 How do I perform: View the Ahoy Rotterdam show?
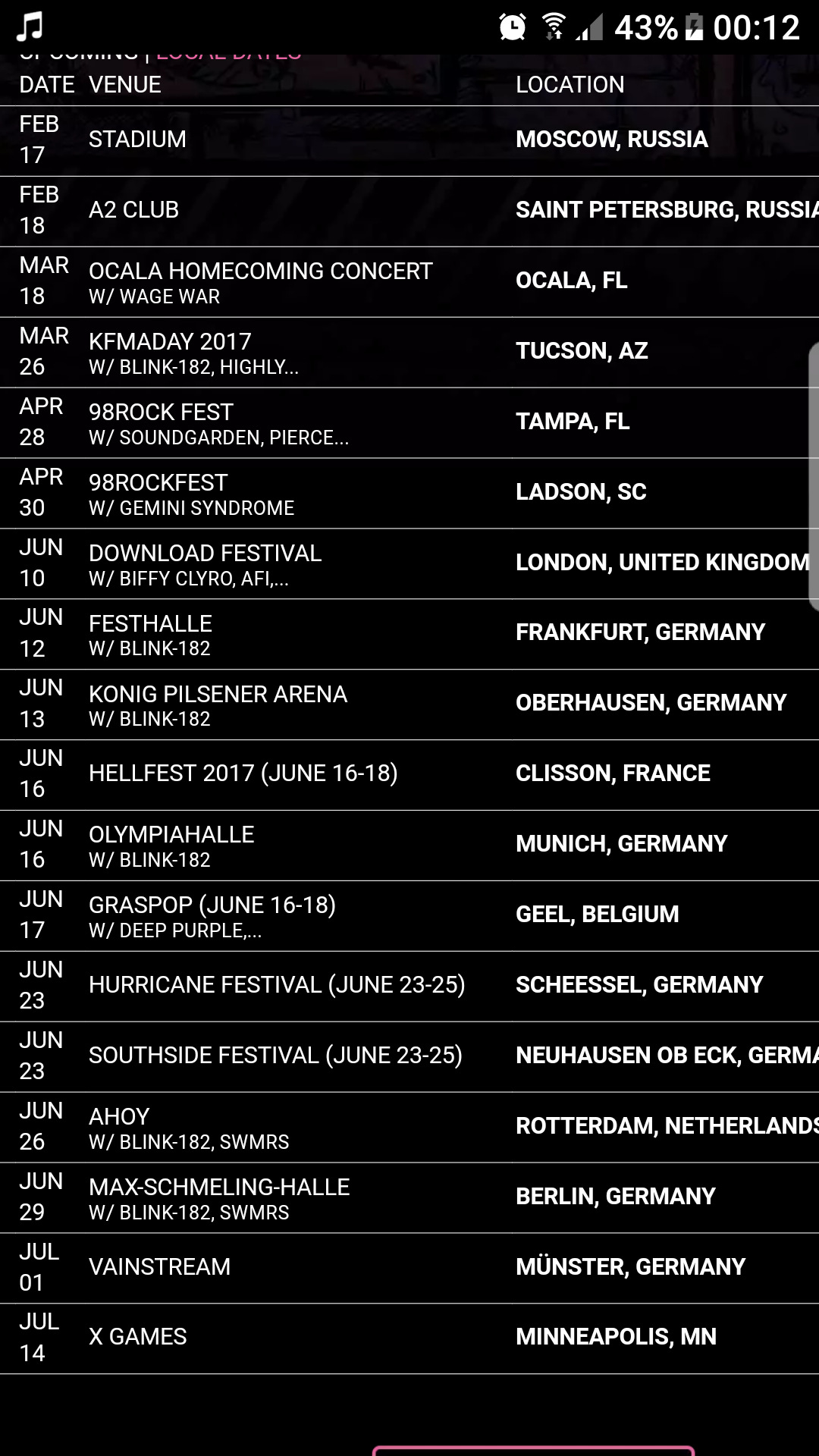[409, 1128]
